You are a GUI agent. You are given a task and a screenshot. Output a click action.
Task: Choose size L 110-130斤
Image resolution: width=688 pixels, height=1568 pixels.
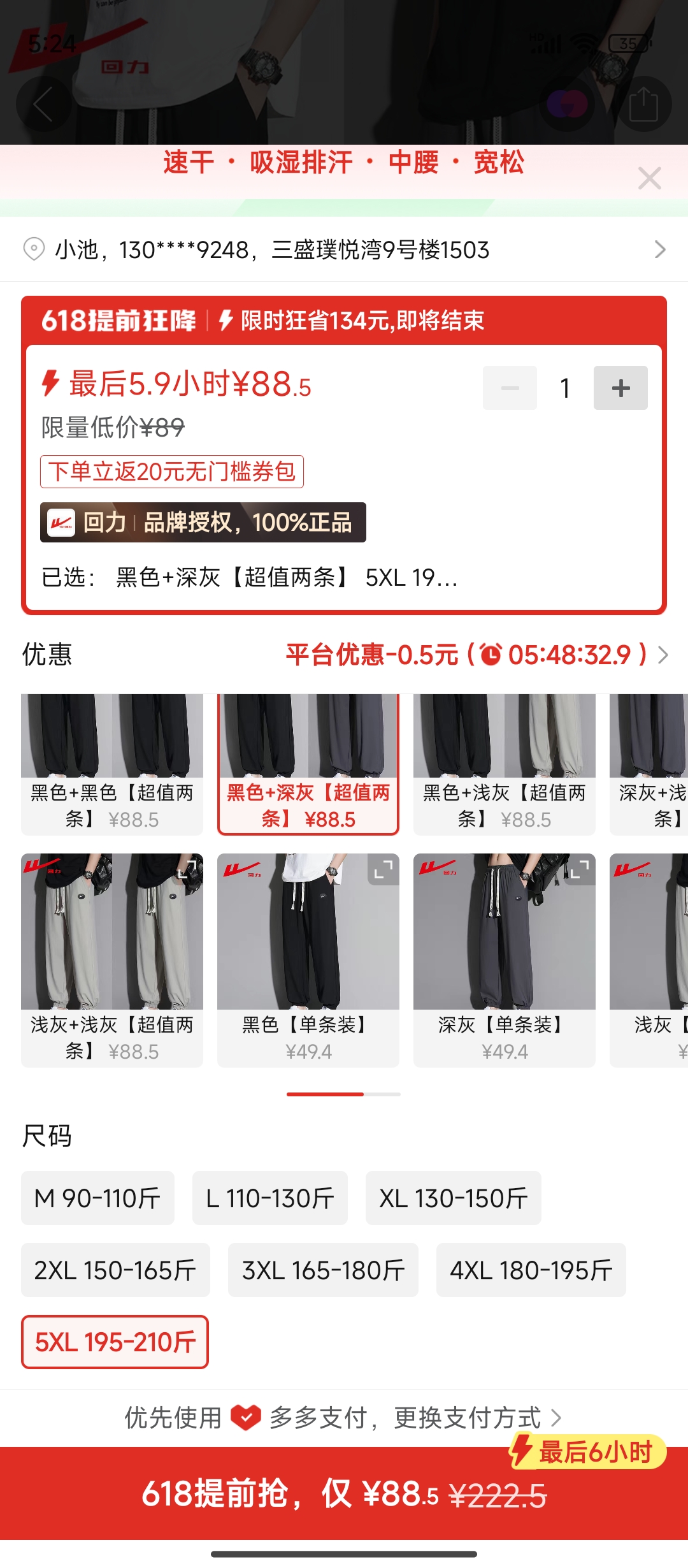[x=269, y=1198]
